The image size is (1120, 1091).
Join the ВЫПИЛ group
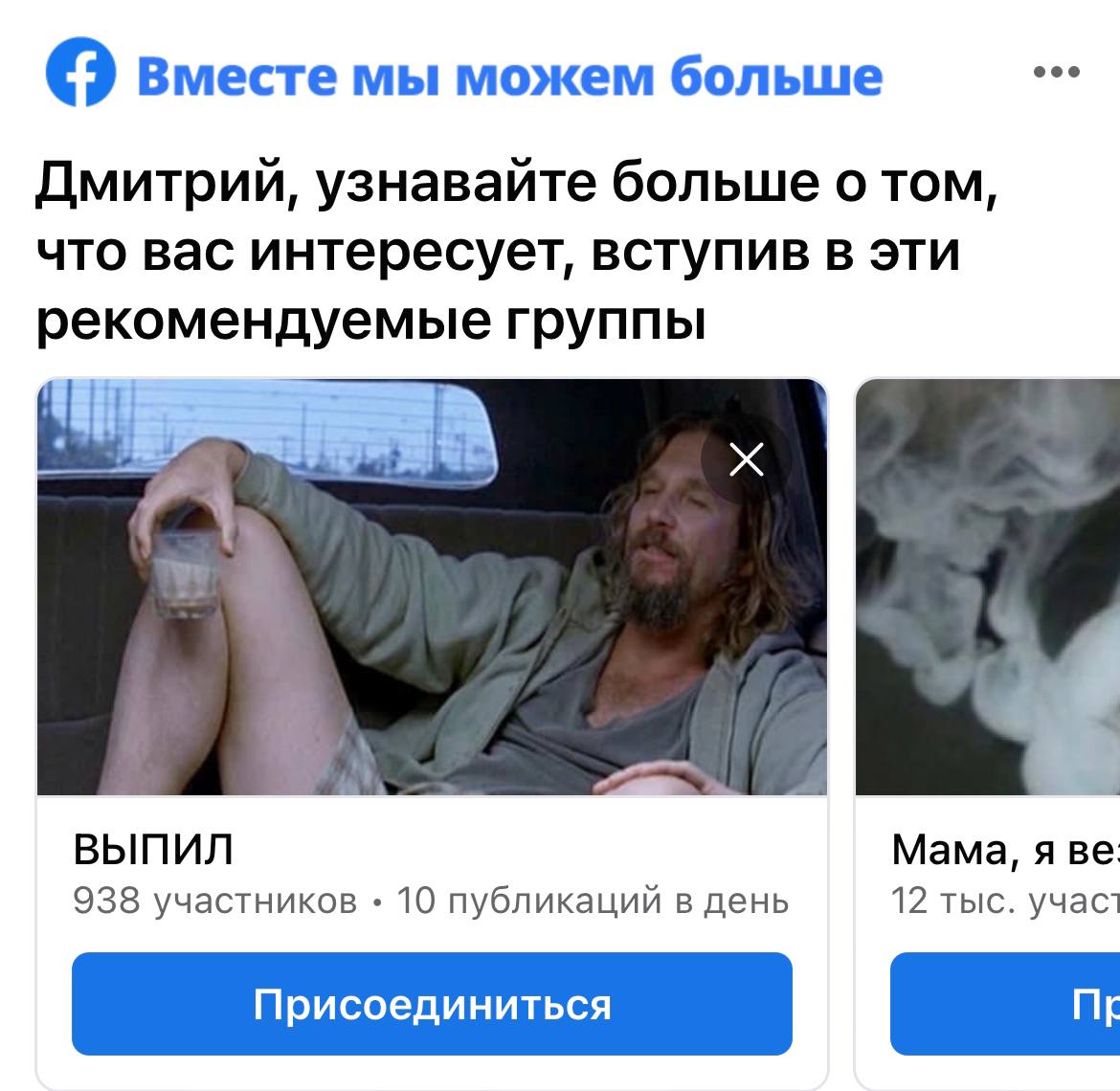[432, 1005]
